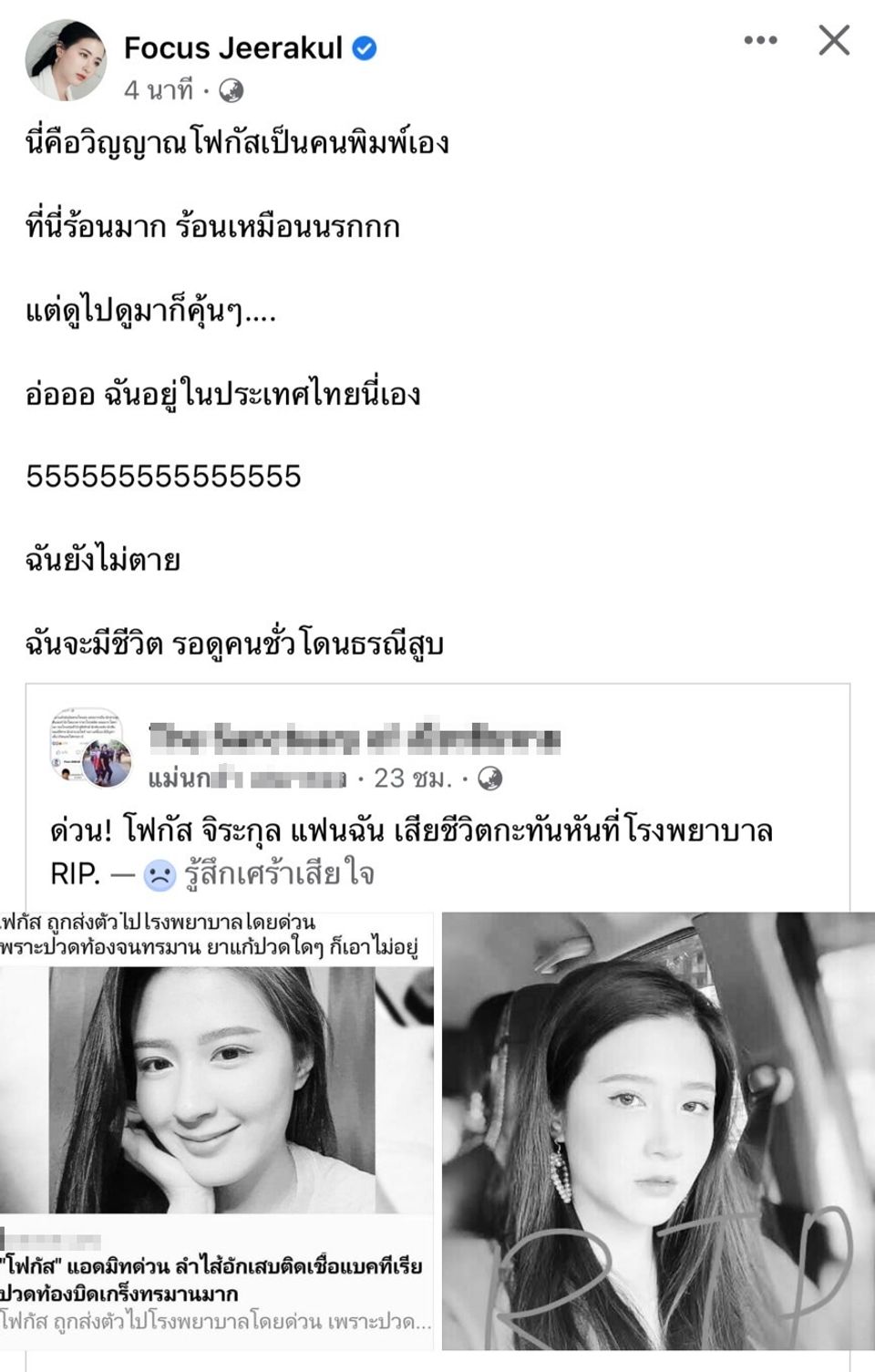Image resolution: width=875 pixels, height=1372 pixels.
Task: View the shared post's page avatar
Action: [90, 748]
